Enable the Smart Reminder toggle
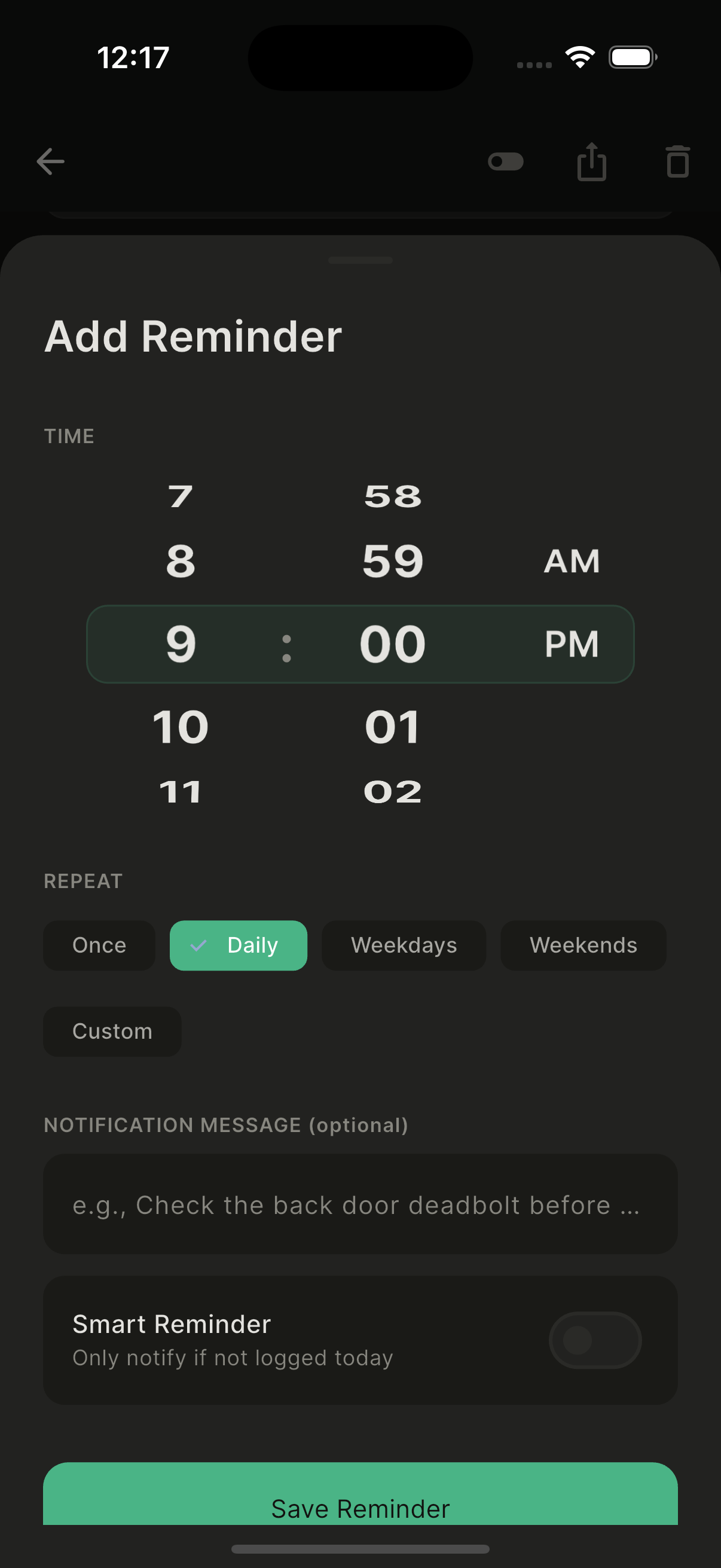This screenshot has height=1568, width=721. [594, 1340]
